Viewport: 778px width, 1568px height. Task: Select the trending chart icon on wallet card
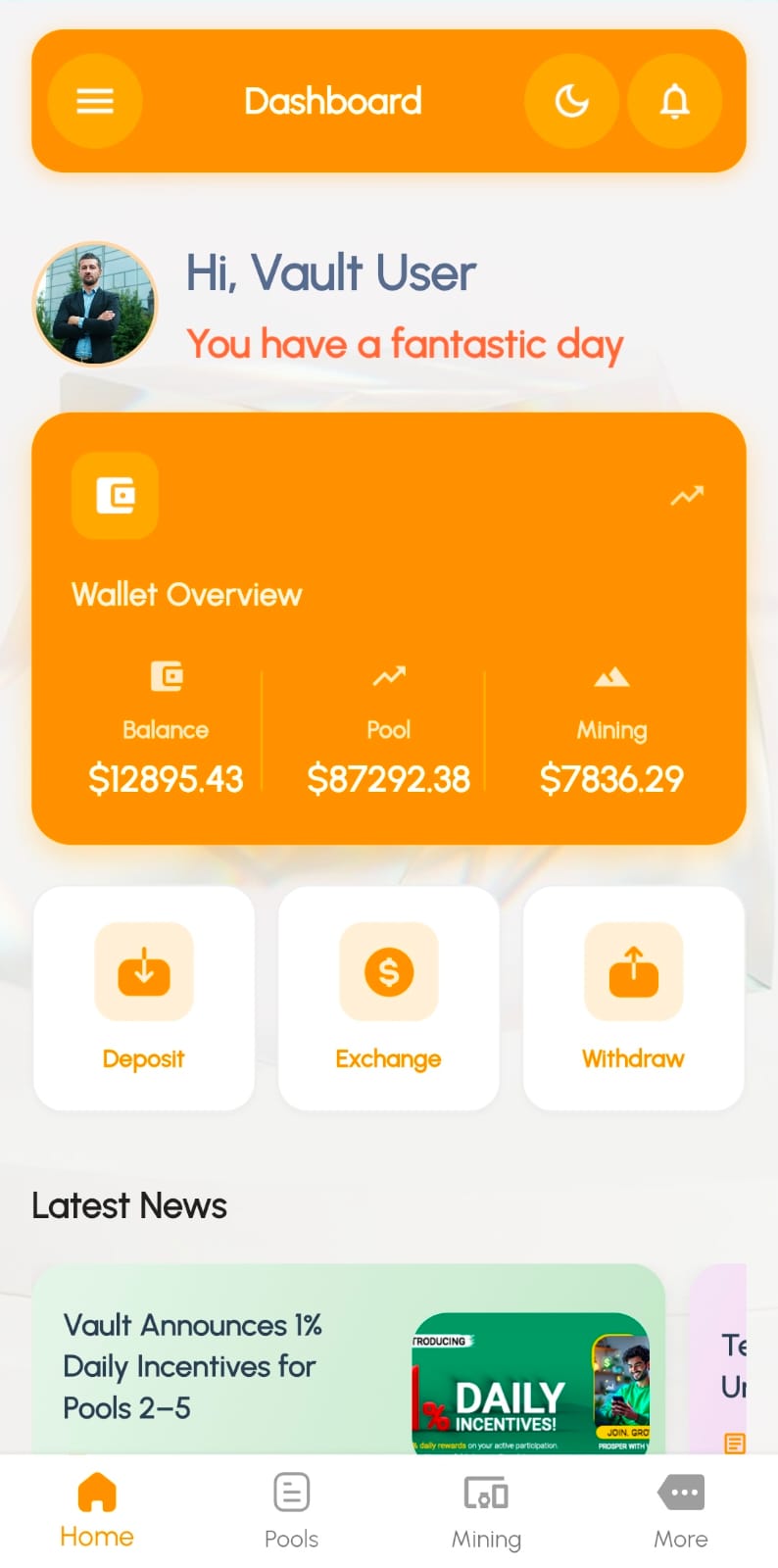click(x=687, y=496)
